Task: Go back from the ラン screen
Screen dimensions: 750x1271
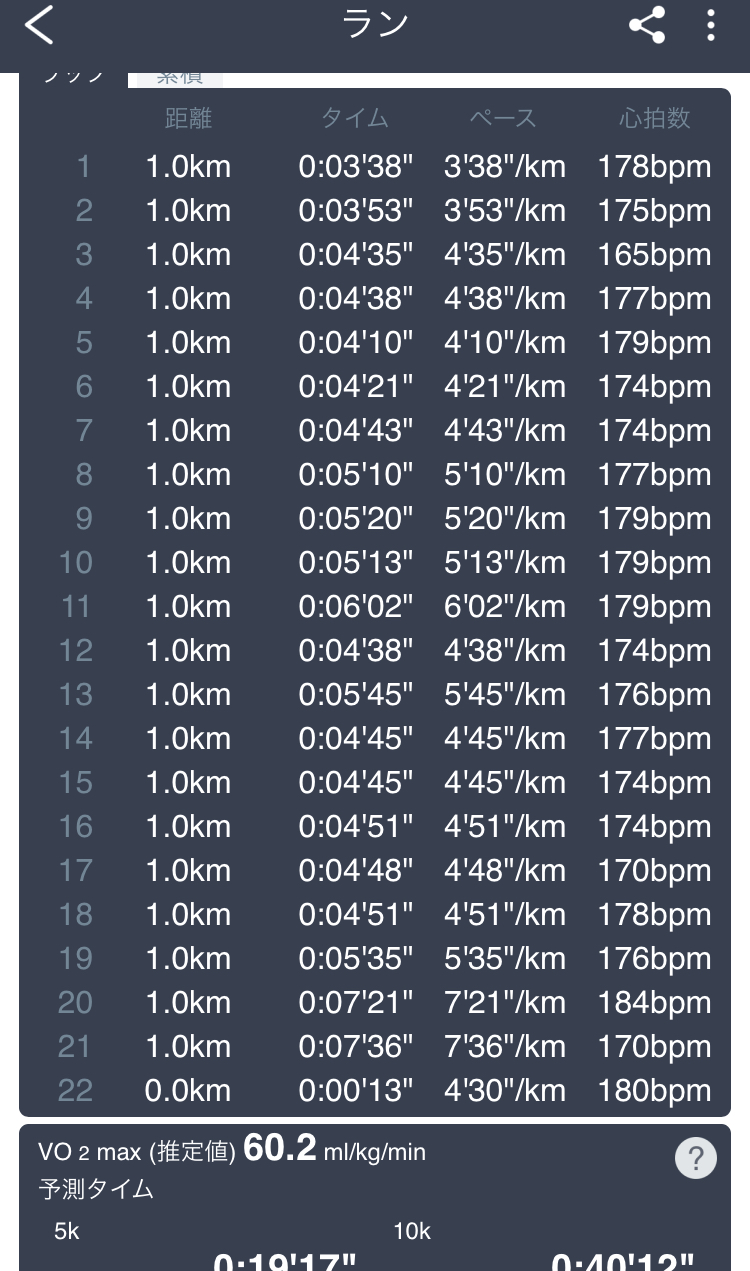Action: (39, 26)
